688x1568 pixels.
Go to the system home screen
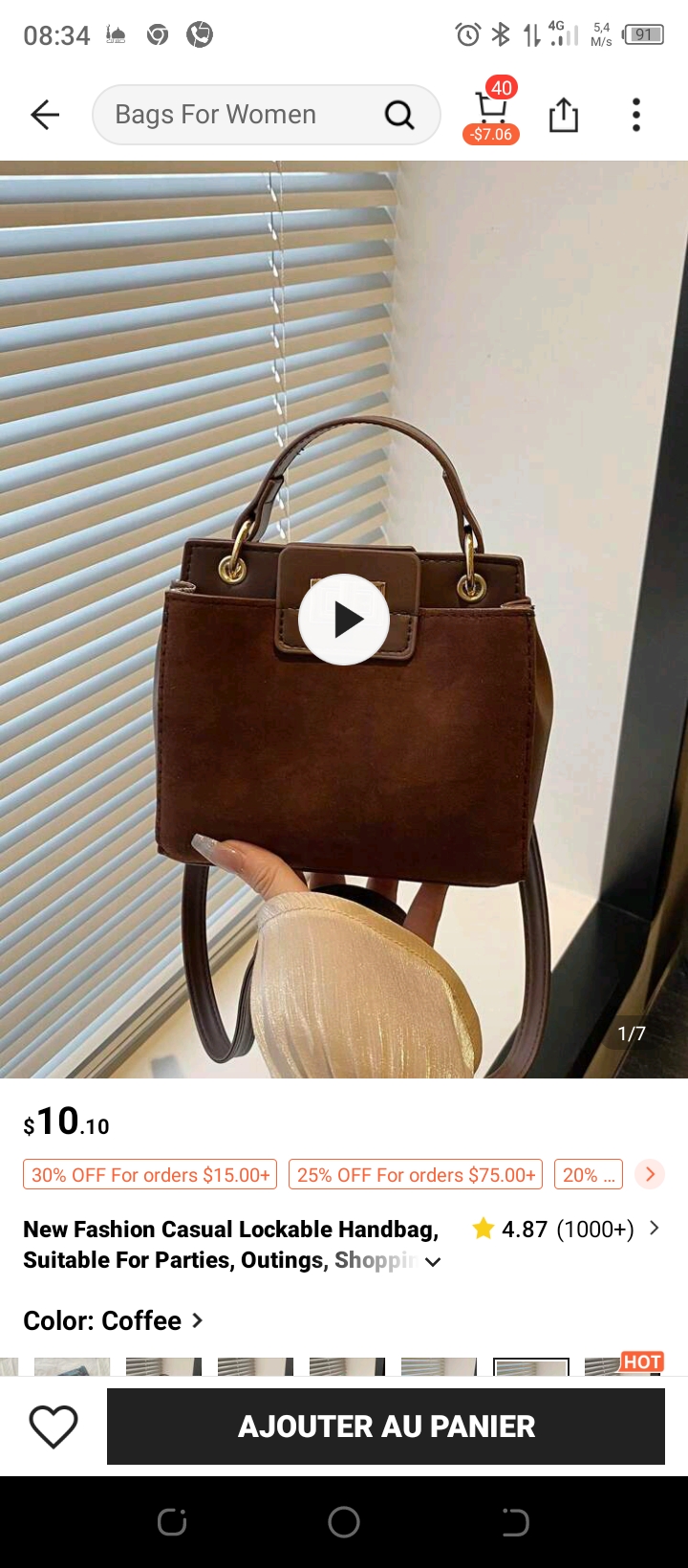coord(344,1522)
